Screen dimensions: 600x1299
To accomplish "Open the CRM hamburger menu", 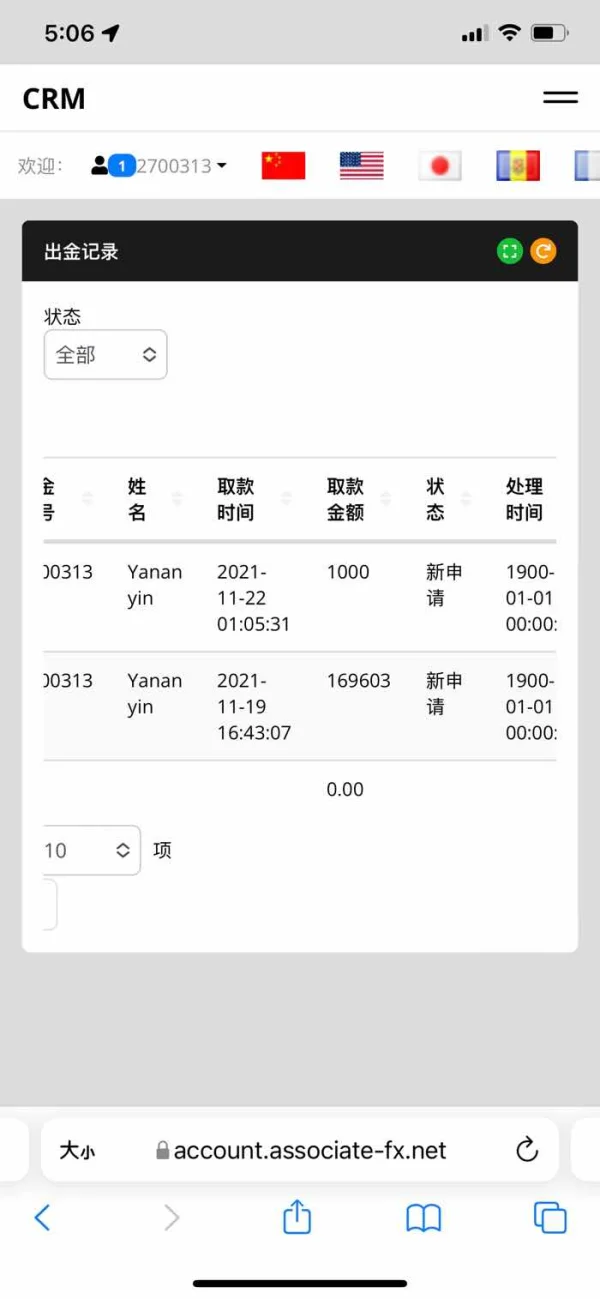I will coord(560,98).
